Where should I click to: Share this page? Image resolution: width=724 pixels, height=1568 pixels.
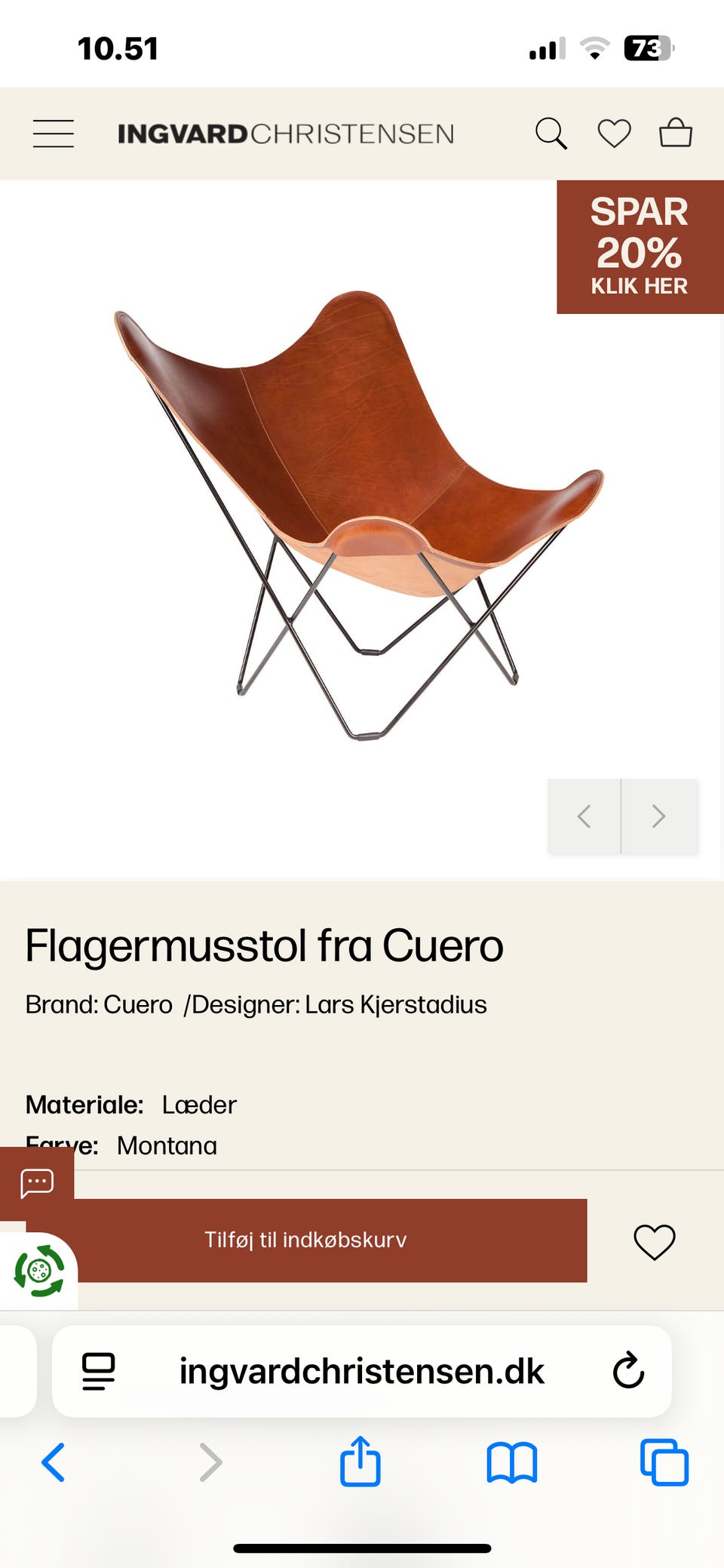click(360, 1461)
